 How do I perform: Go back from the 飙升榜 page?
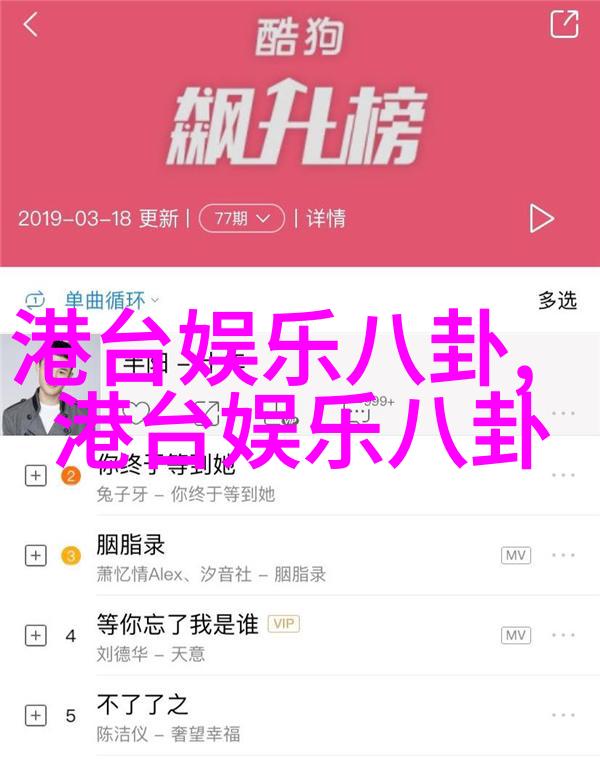pyautogui.click(x=30, y=24)
